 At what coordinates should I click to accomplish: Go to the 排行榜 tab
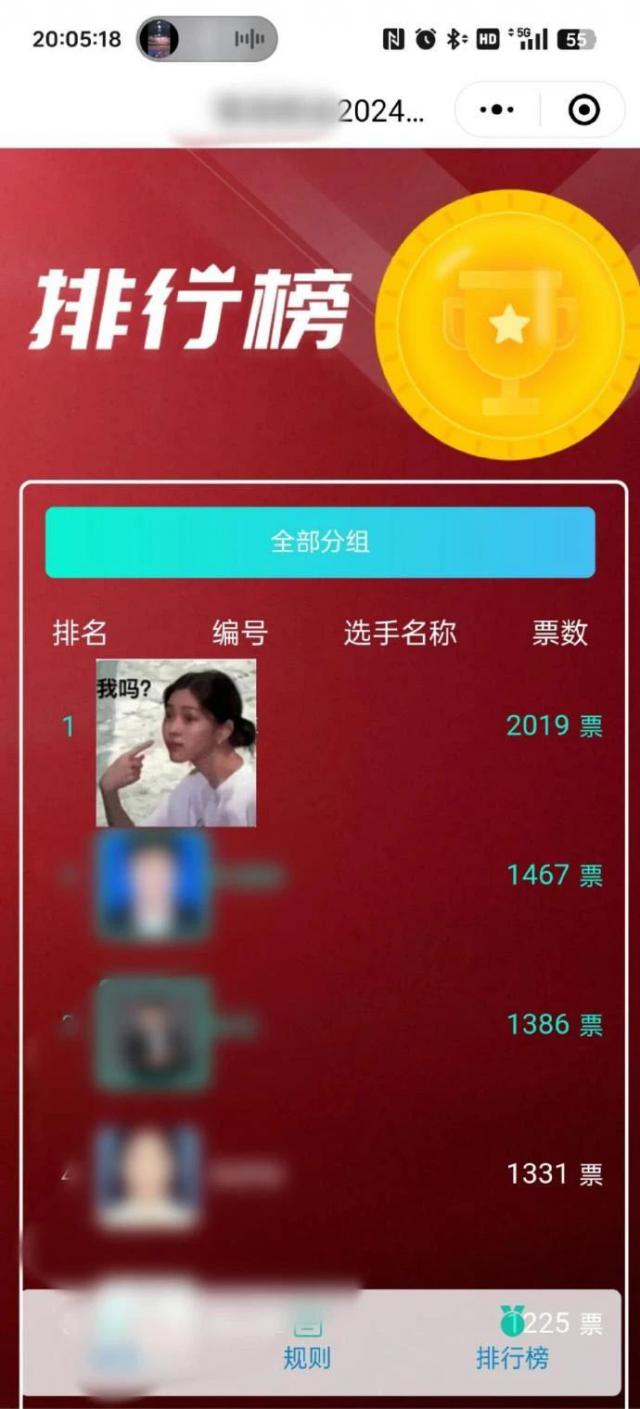click(512, 1344)
